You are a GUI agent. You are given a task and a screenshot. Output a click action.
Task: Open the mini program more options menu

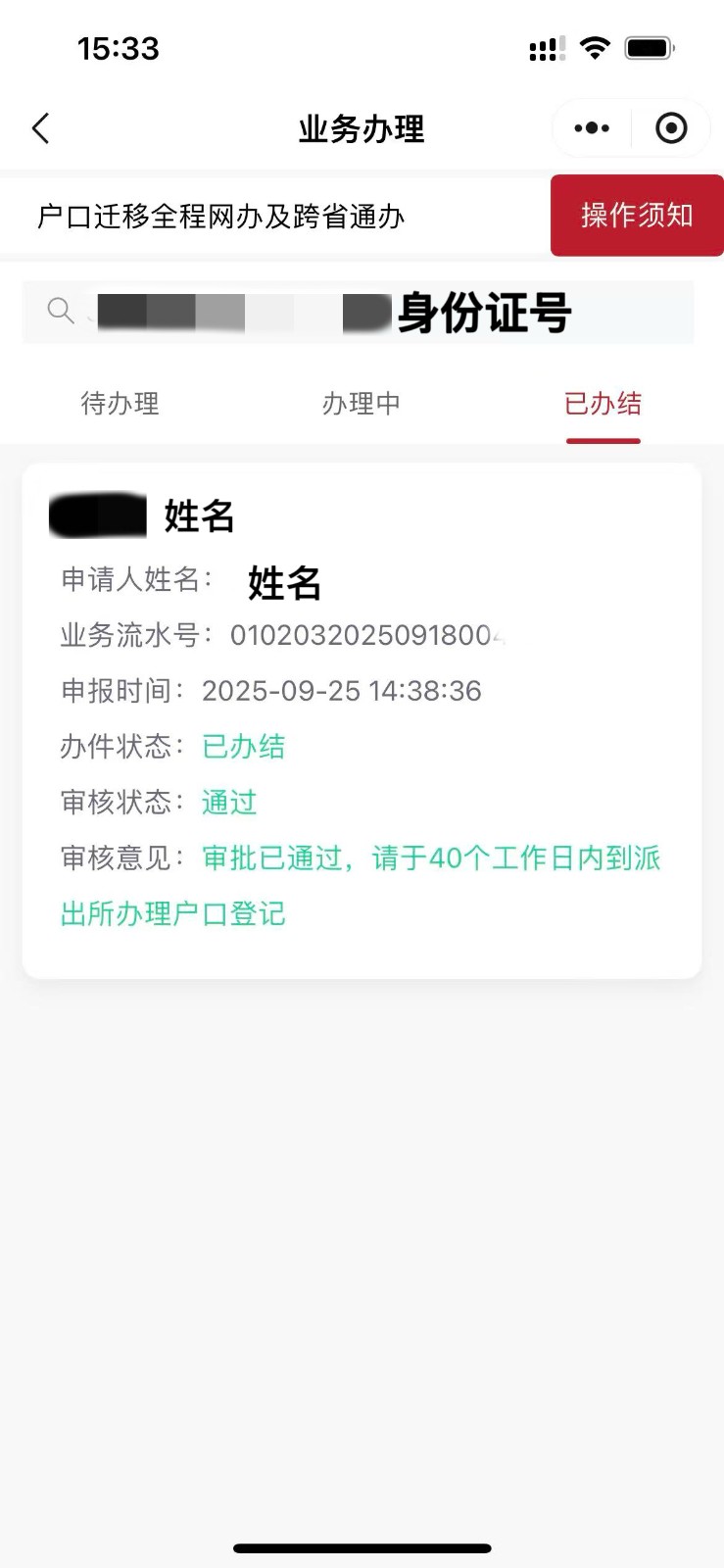point(591,127)
